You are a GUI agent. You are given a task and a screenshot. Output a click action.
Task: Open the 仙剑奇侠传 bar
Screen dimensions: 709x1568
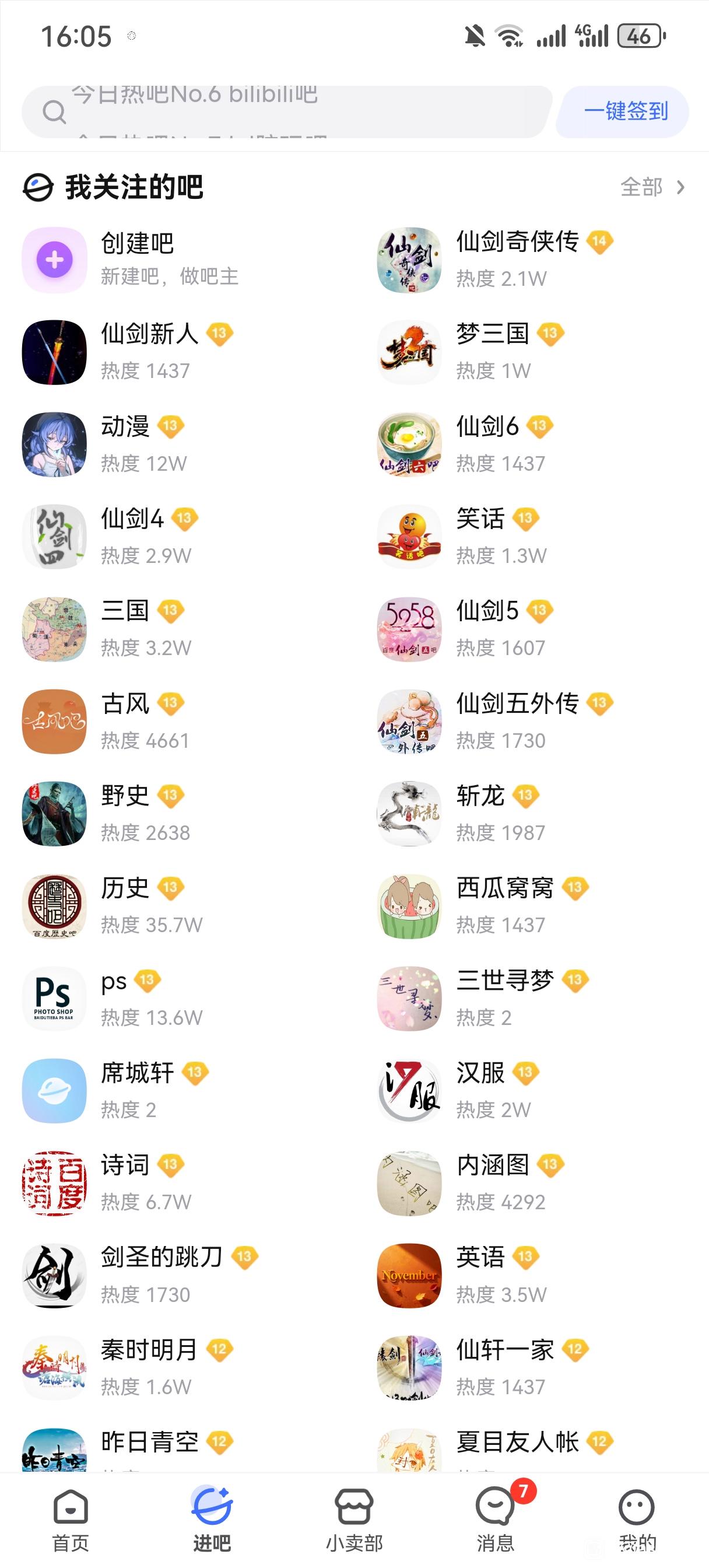[x=517, y=260]
